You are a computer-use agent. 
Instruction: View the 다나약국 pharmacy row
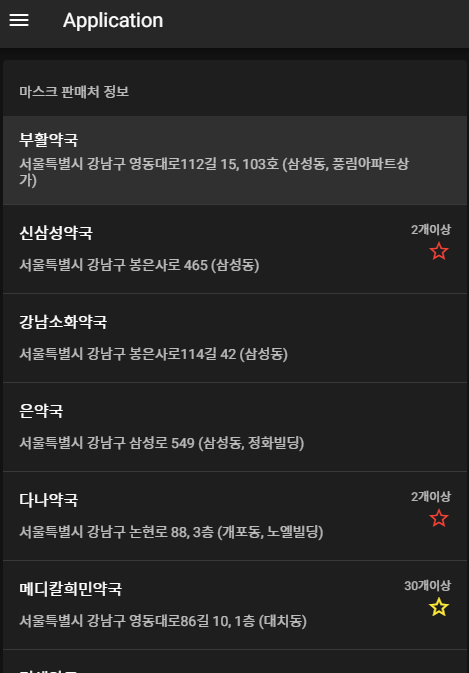click(x=235, y=516)
